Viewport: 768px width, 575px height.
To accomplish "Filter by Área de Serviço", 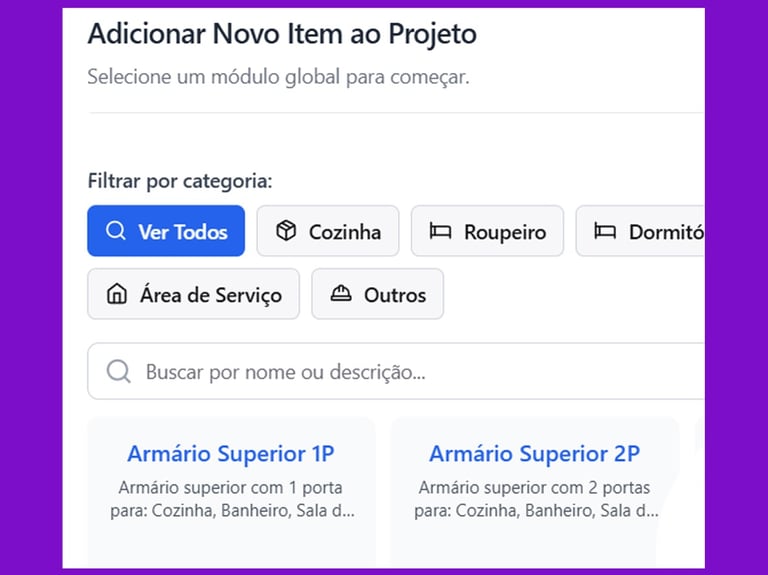I will 193,294.
